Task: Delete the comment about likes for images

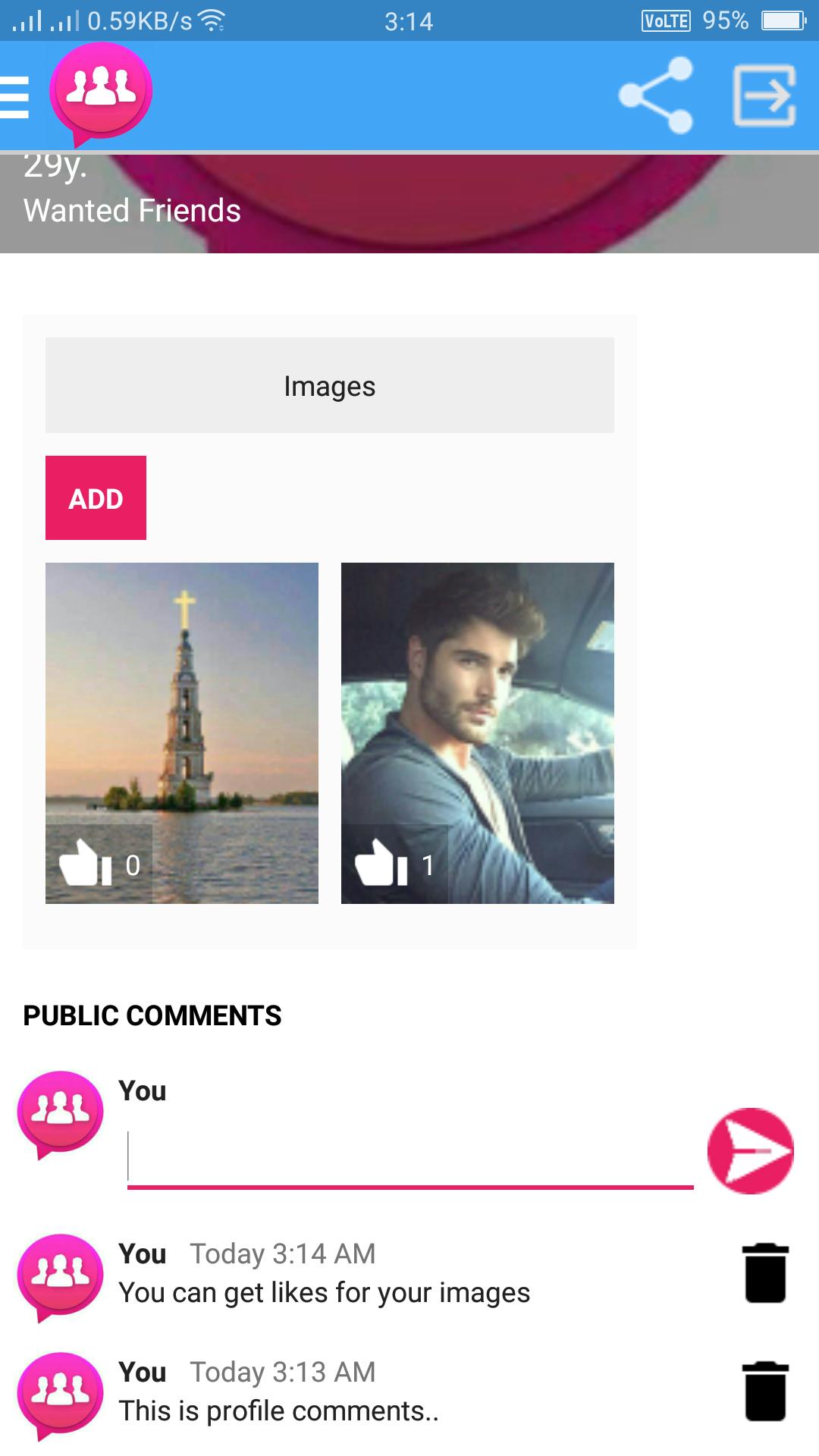Action: point(765,1273)
